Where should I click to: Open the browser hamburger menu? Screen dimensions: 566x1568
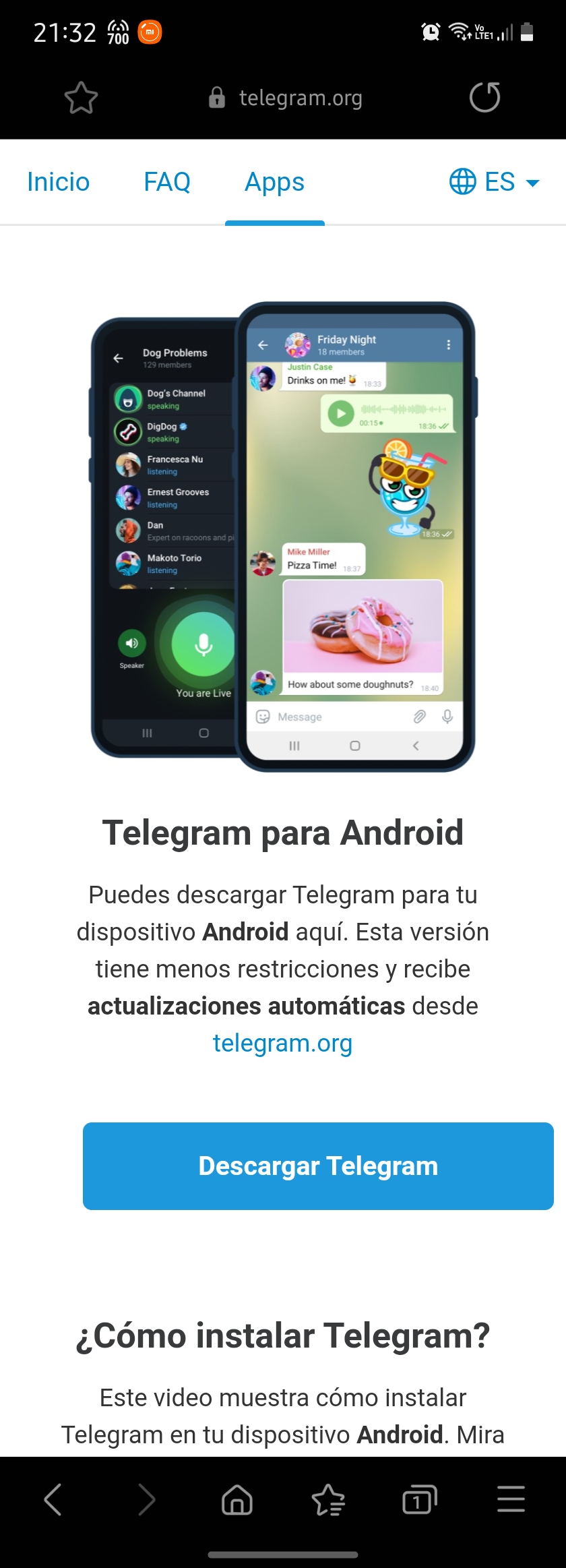[x=511, y=1500]
